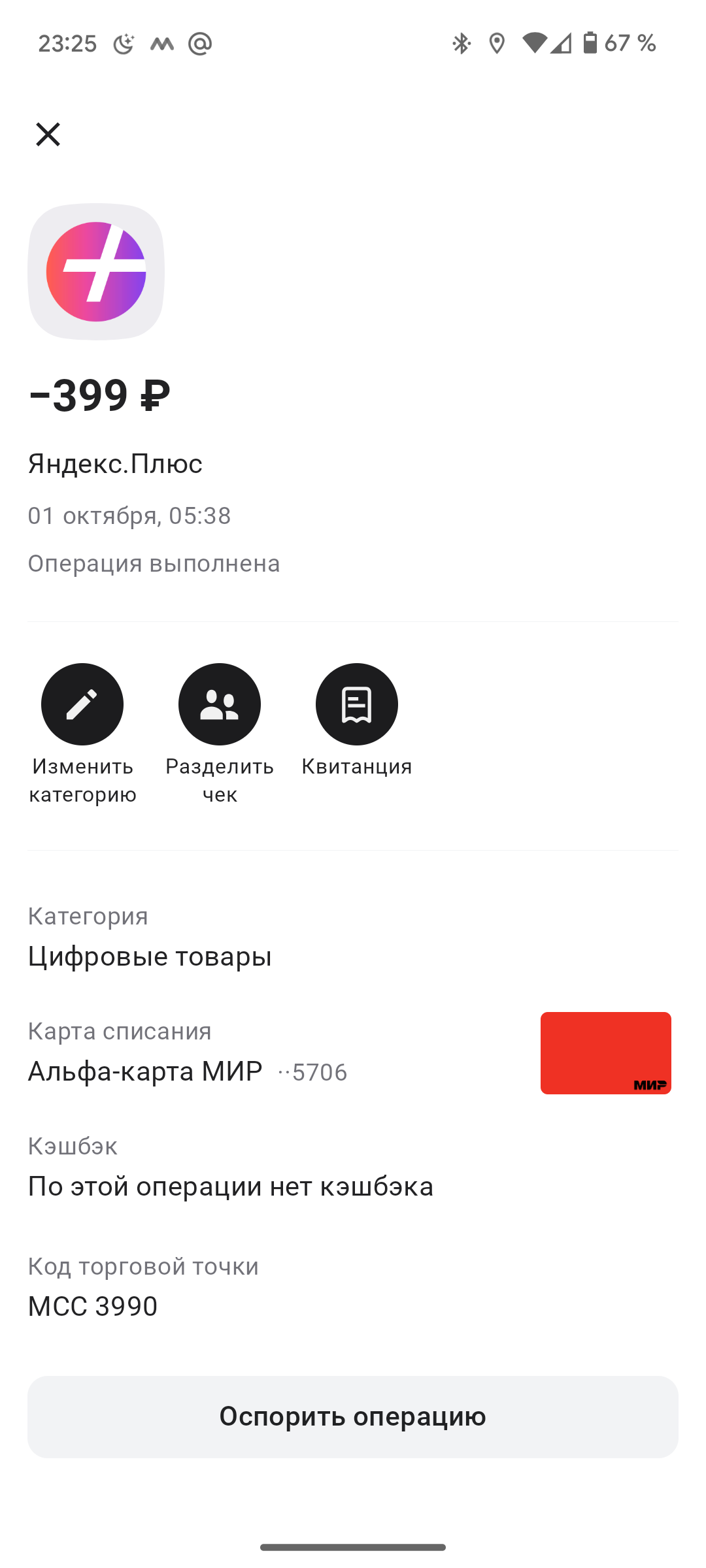Tap the split bill people icon
This screenshot has width=706, height=1568.
click(x=220, y=704)
